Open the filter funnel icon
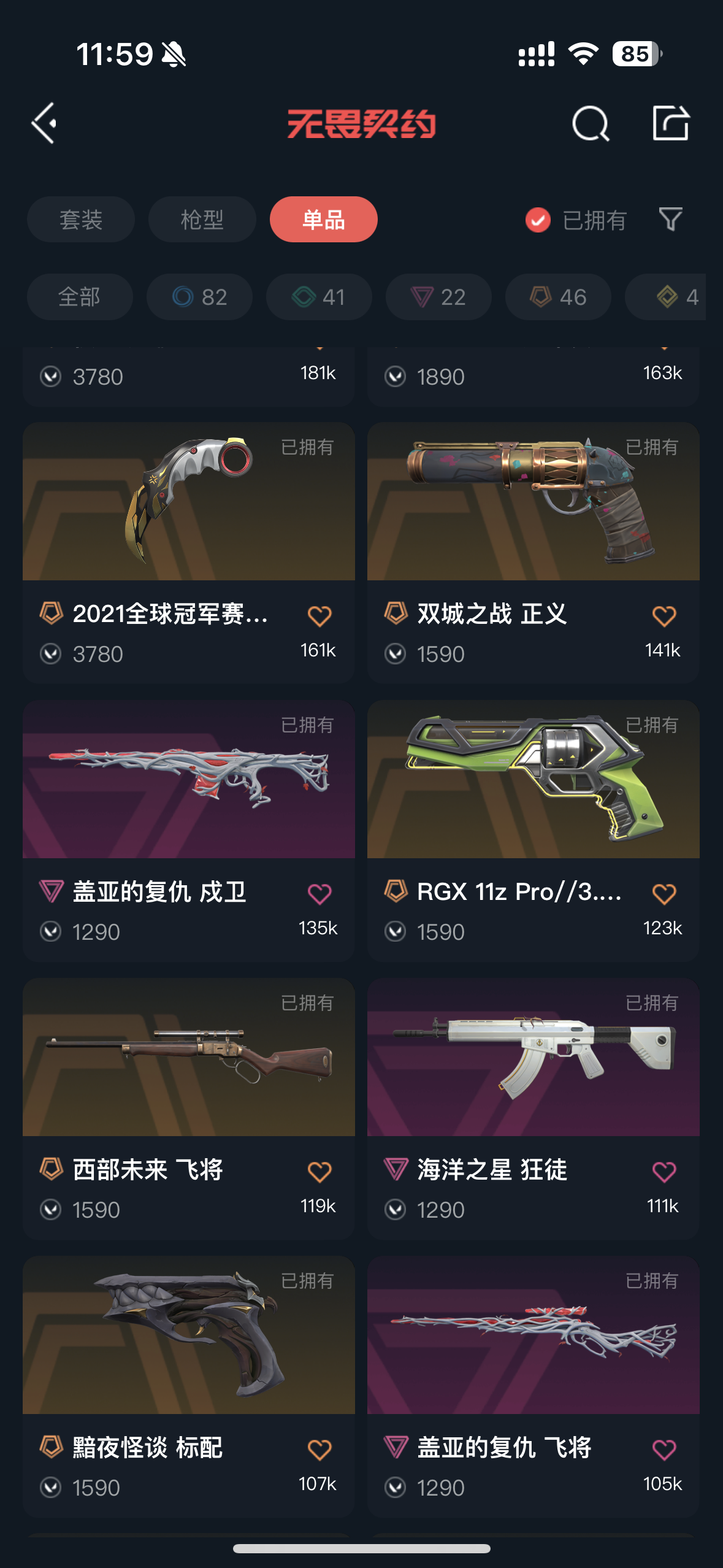Screen dimensions: 723x1568 pyautogui.click(x=670, y=219)
